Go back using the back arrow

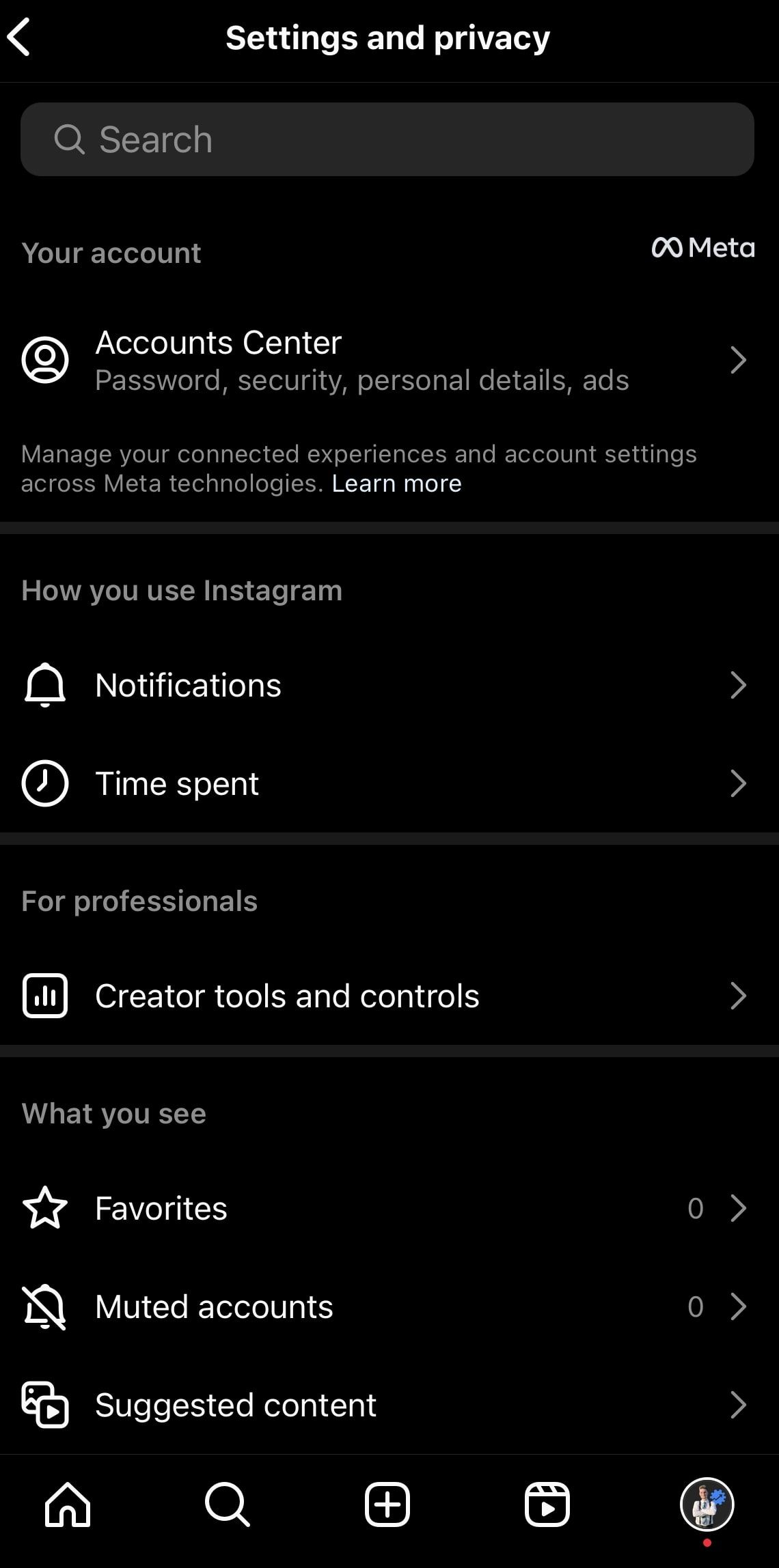pyautogui.click(x=20, y=37)
